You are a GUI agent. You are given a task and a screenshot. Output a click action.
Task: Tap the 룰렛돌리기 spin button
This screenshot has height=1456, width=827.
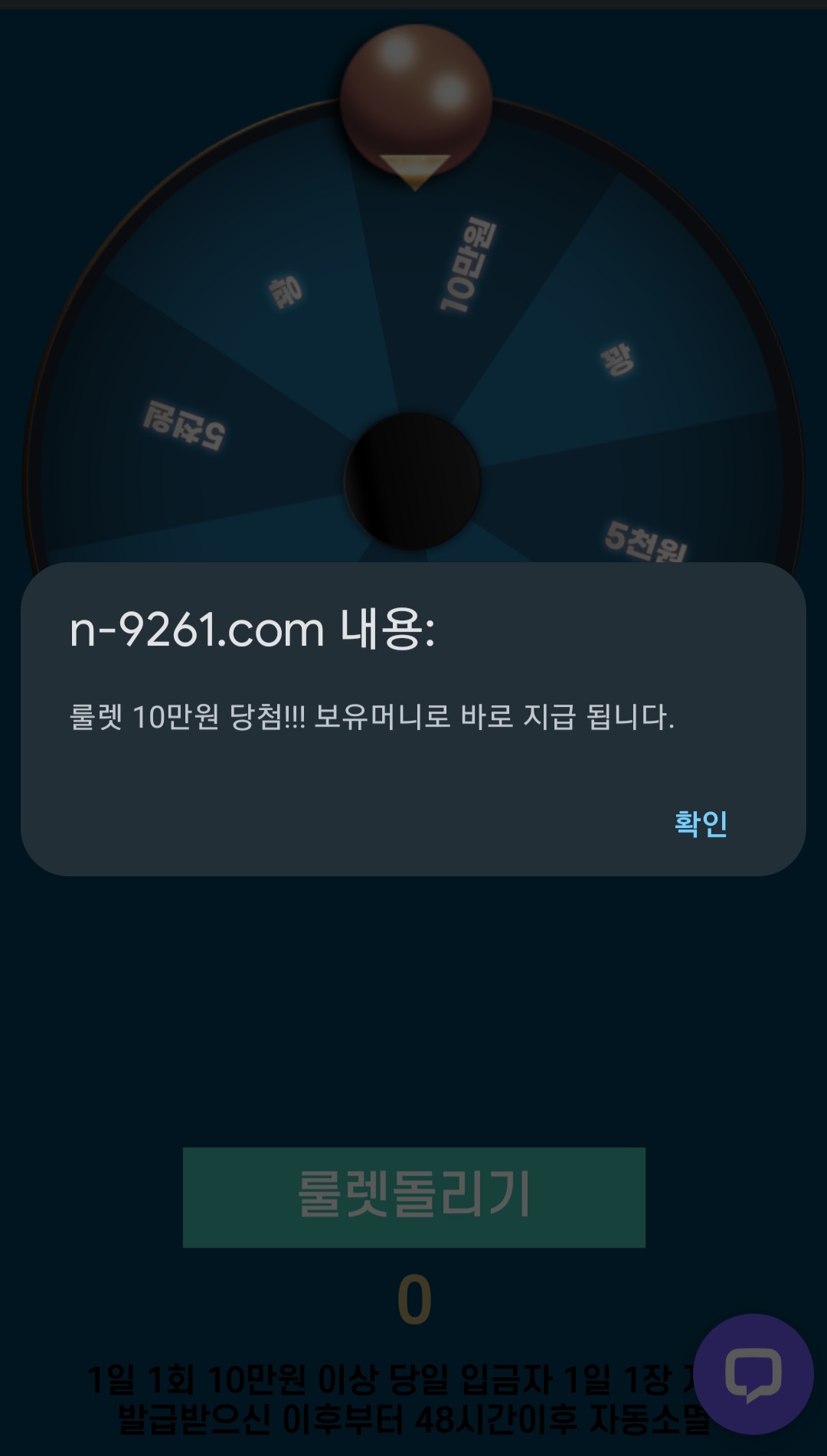pyautogui.click(x=414, y=1197)
